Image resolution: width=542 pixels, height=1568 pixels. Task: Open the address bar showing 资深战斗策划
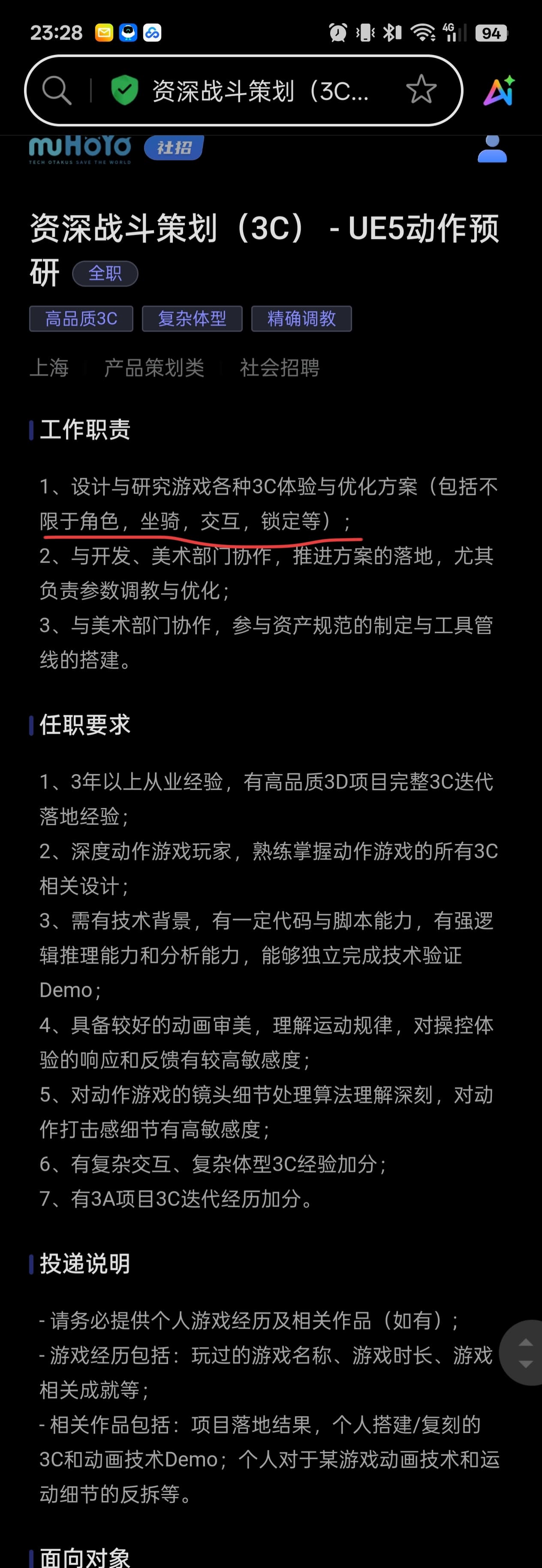(260, 91)
